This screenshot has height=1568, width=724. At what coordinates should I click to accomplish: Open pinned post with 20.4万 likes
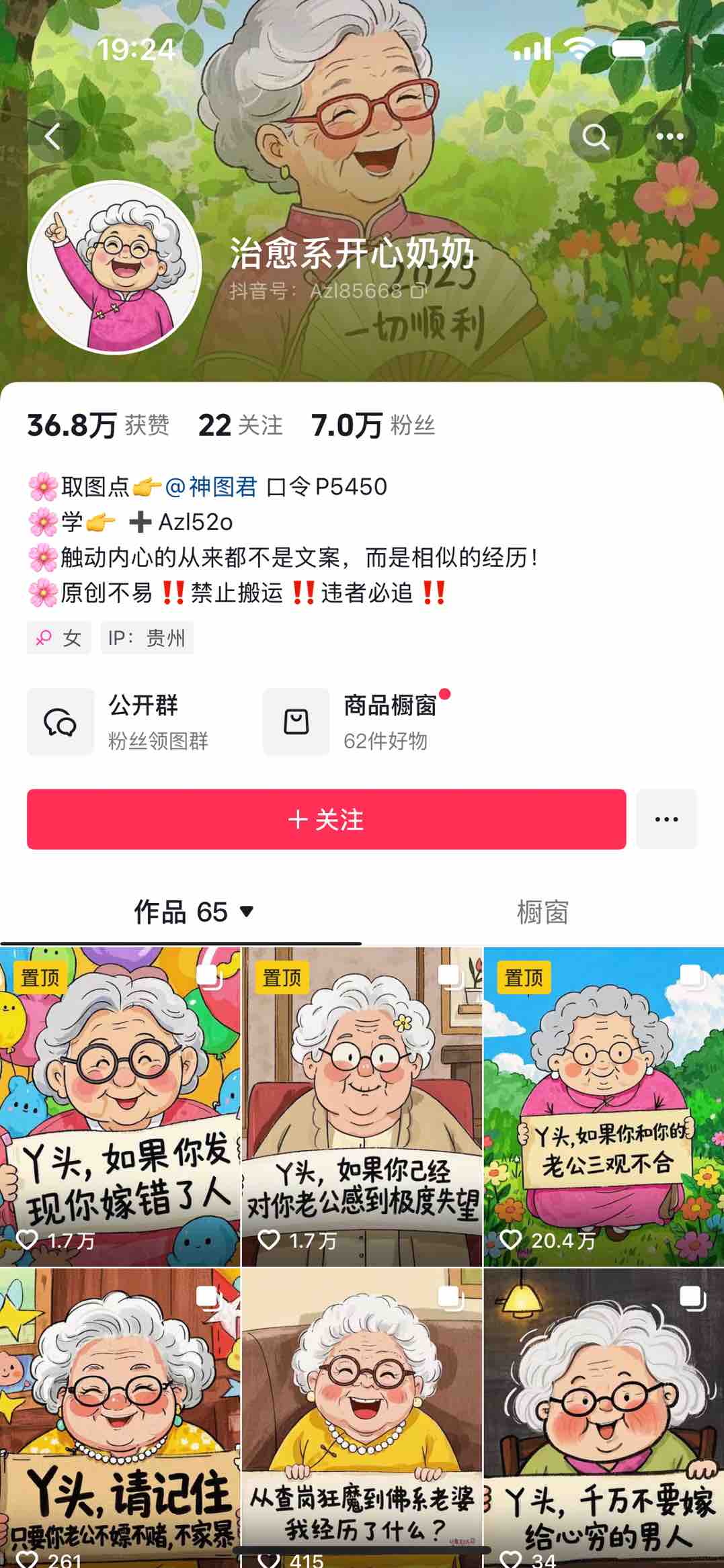click(x=604, y=1106)
